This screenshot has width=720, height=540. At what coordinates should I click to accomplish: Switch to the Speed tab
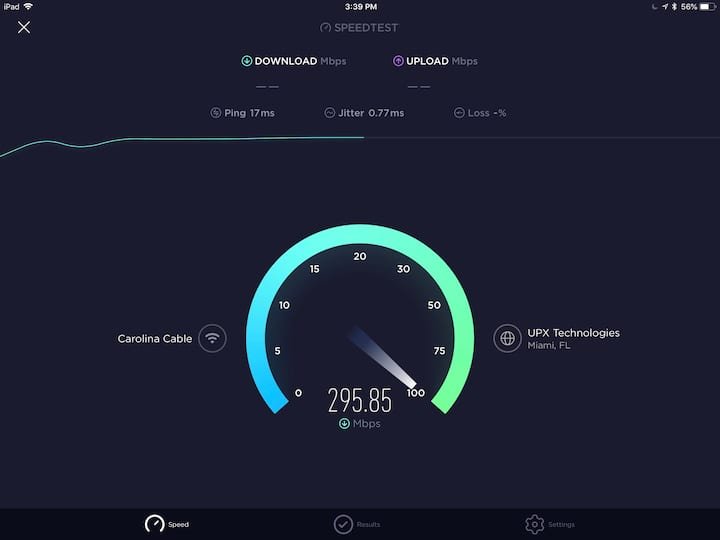click(166, 524)
